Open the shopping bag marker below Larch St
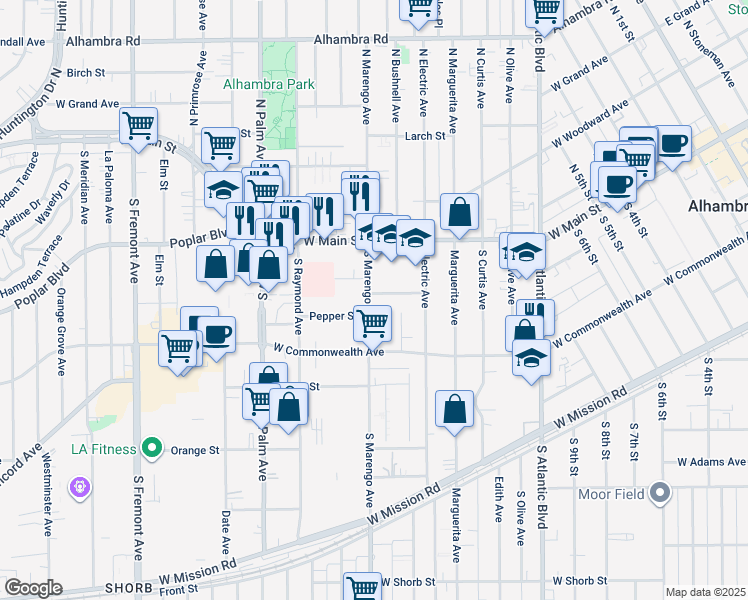748x600 pixels. click(459, 215)
